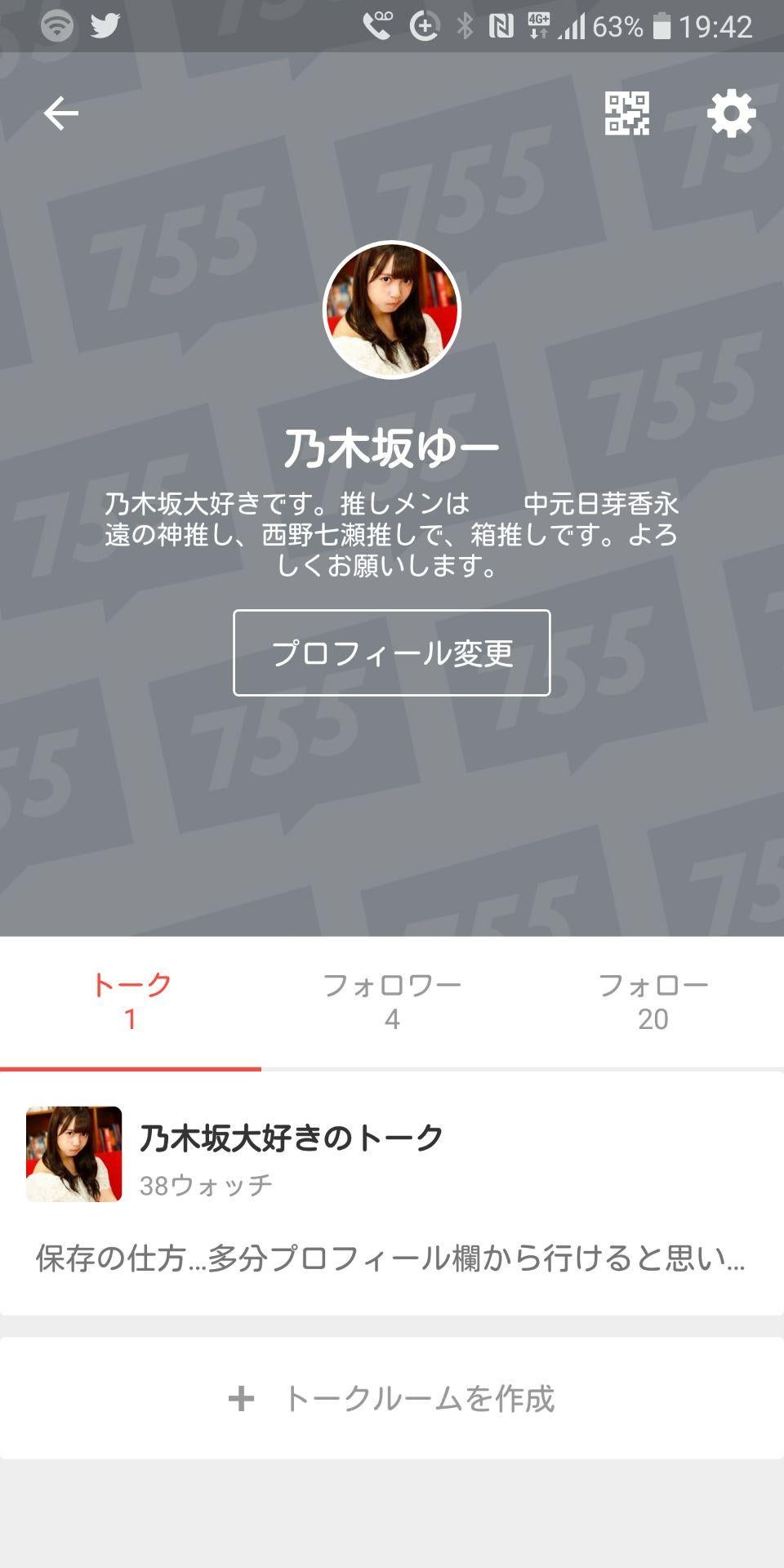This screenshot has height=1568, width=784.
Task: Open the QR code screen
Action: coord(626,113)
